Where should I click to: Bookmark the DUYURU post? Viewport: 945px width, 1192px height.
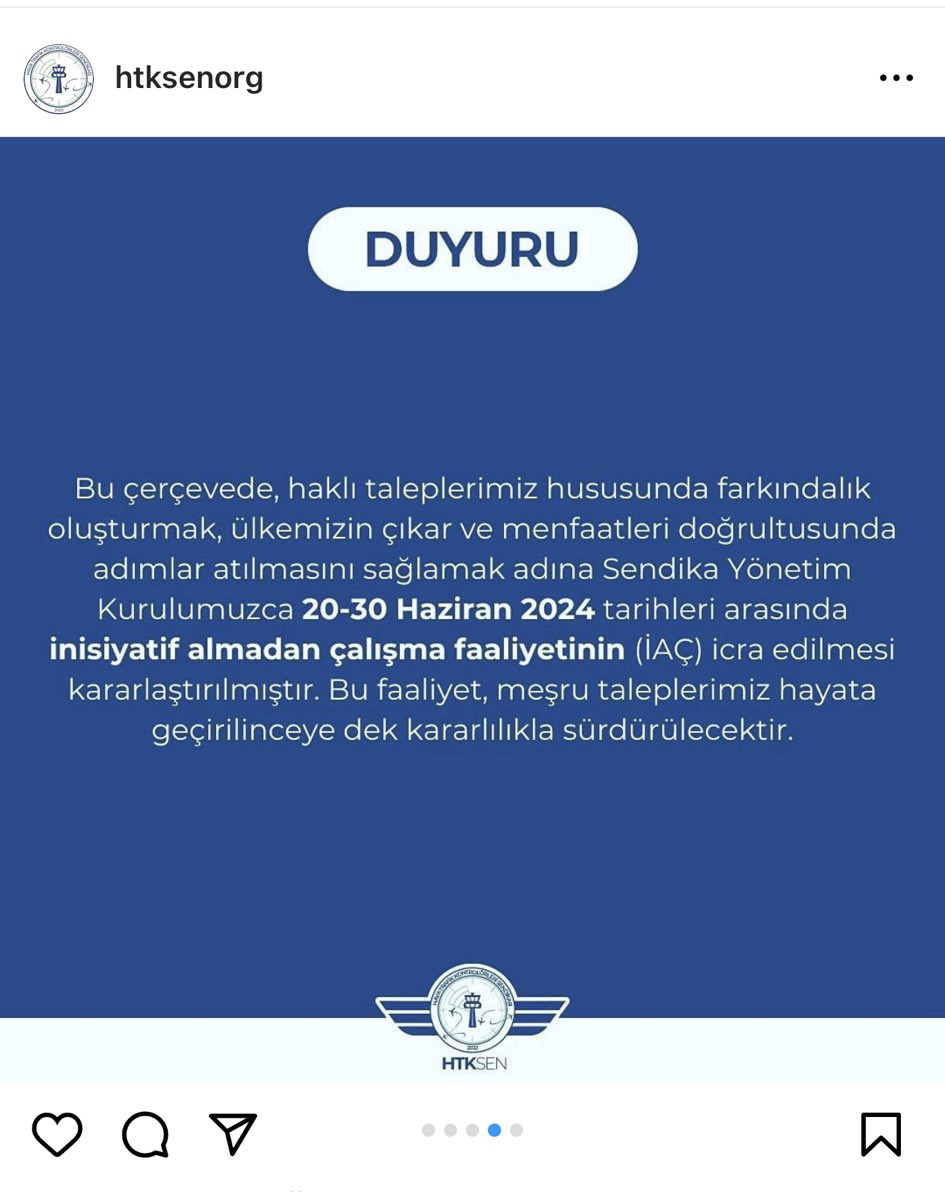pyautogui.click(x=880, y=1134)
